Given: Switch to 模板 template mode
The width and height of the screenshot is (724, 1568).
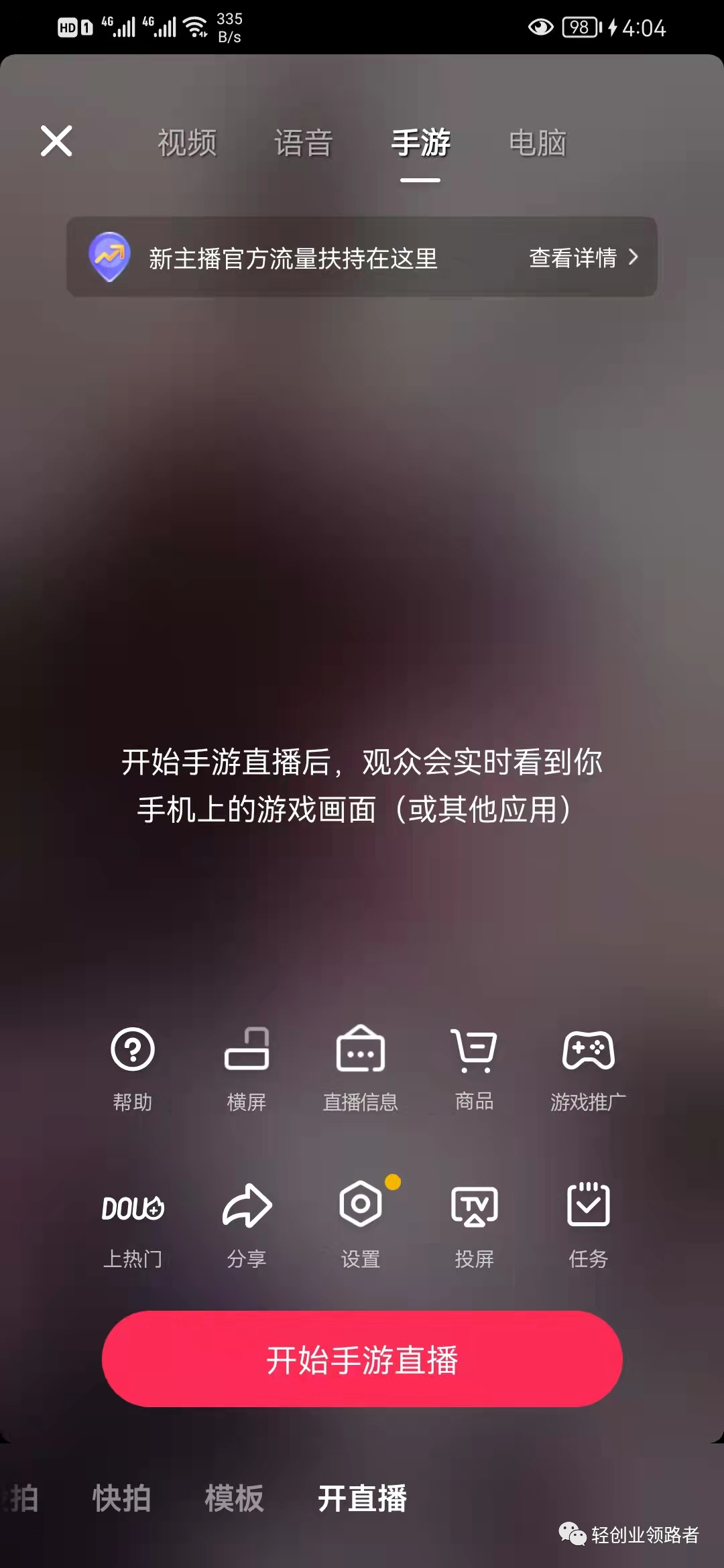Looking at the screenshot, I should tap(233, 1500).
